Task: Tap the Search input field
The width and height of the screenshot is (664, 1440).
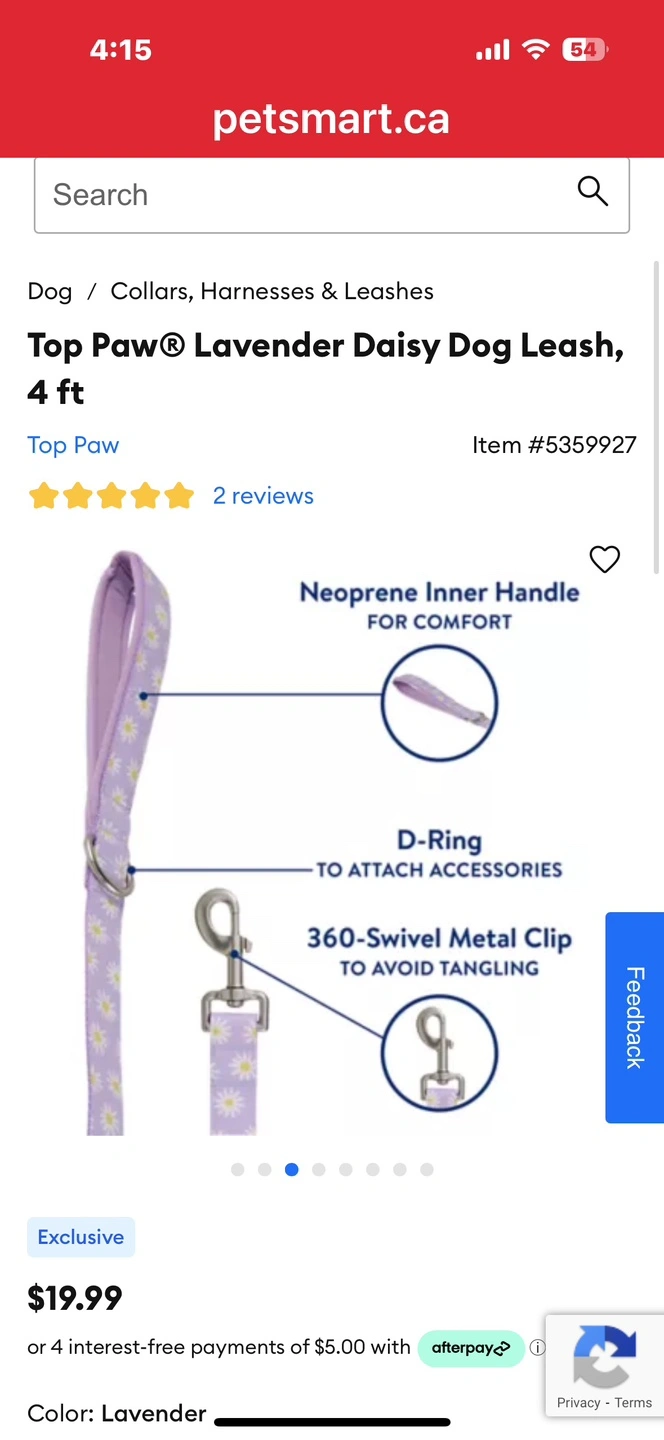Action: point(332,195)
